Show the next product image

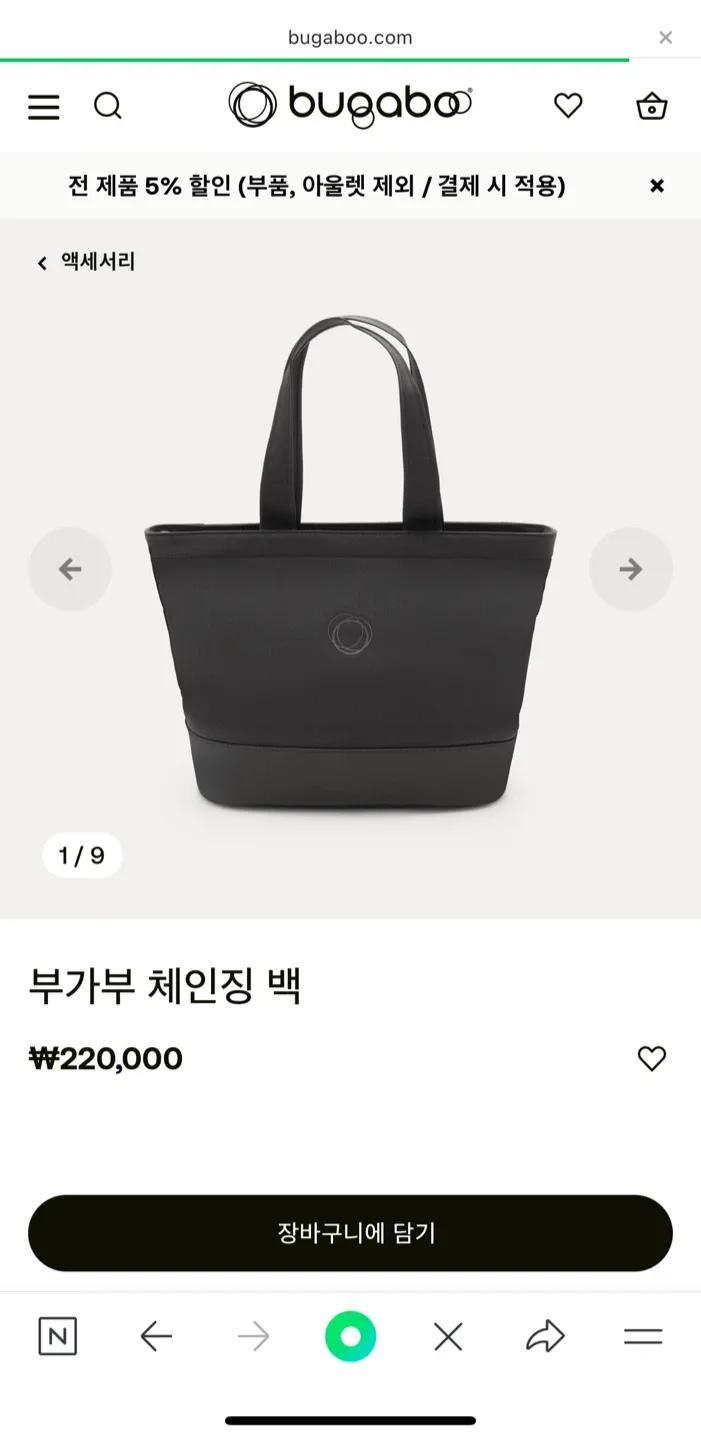click(x=630, y=569)
